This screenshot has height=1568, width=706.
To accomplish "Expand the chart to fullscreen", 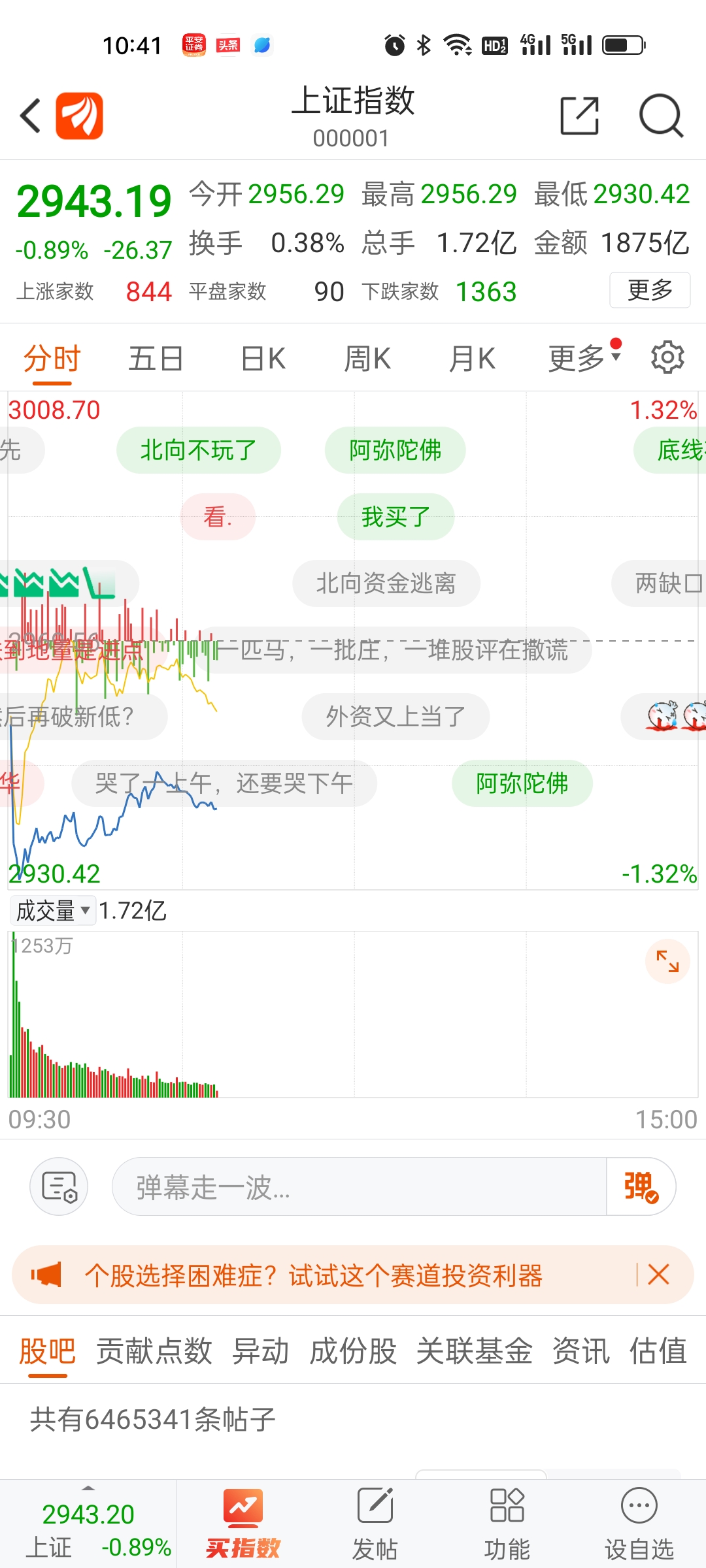I will click(x=667, y=961).
